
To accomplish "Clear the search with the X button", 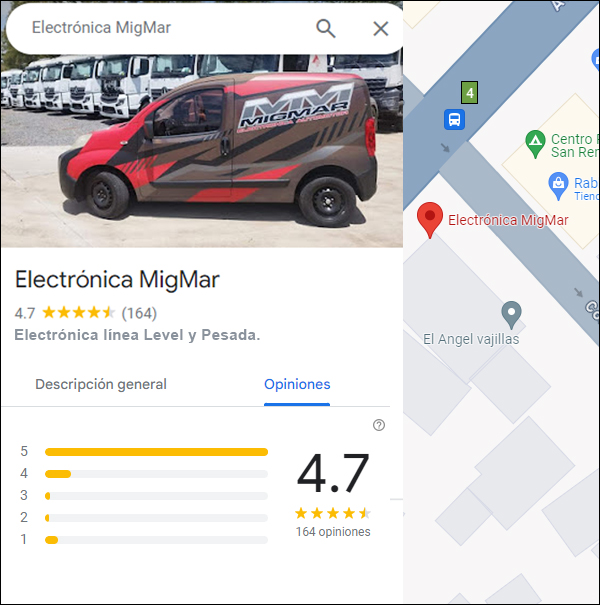I will point(380,29).
